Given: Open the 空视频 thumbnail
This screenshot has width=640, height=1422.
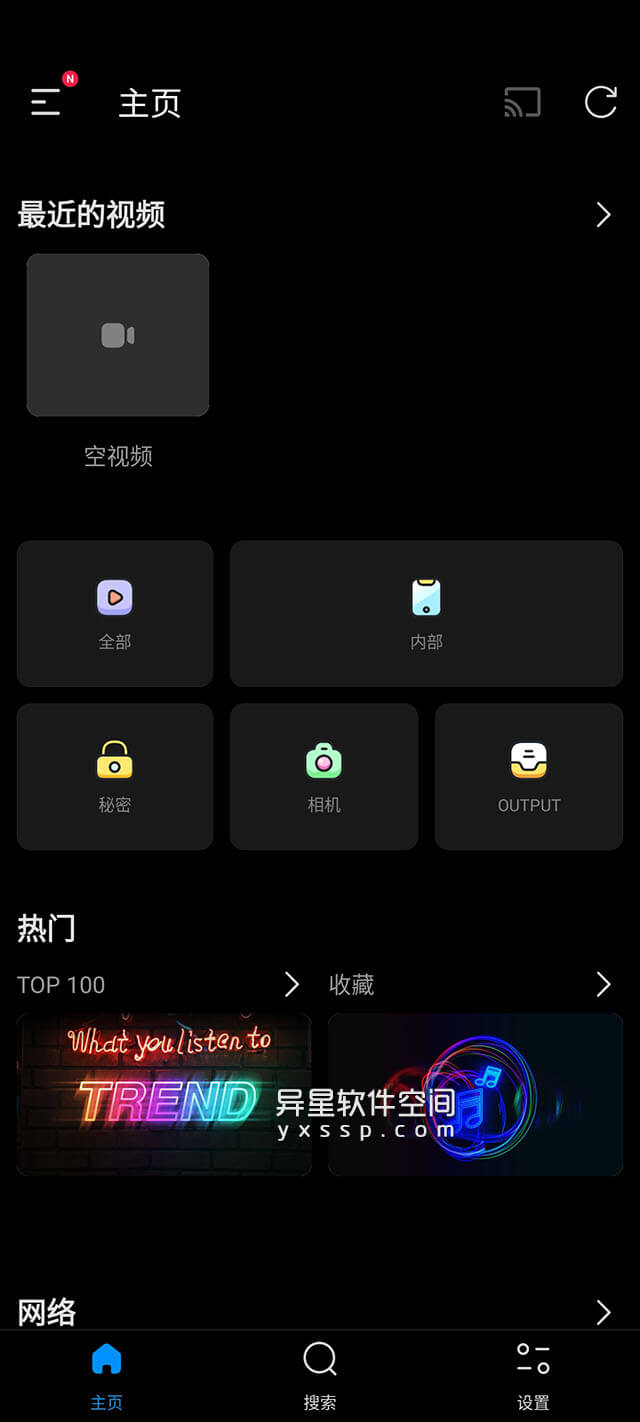Looking at the screenshot, I should coord(118,335).
